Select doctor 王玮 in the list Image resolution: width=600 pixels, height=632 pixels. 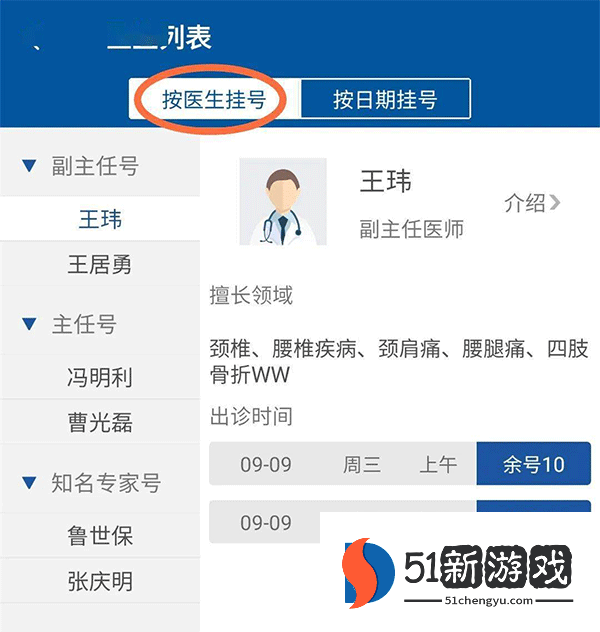(x=100, y=218)
